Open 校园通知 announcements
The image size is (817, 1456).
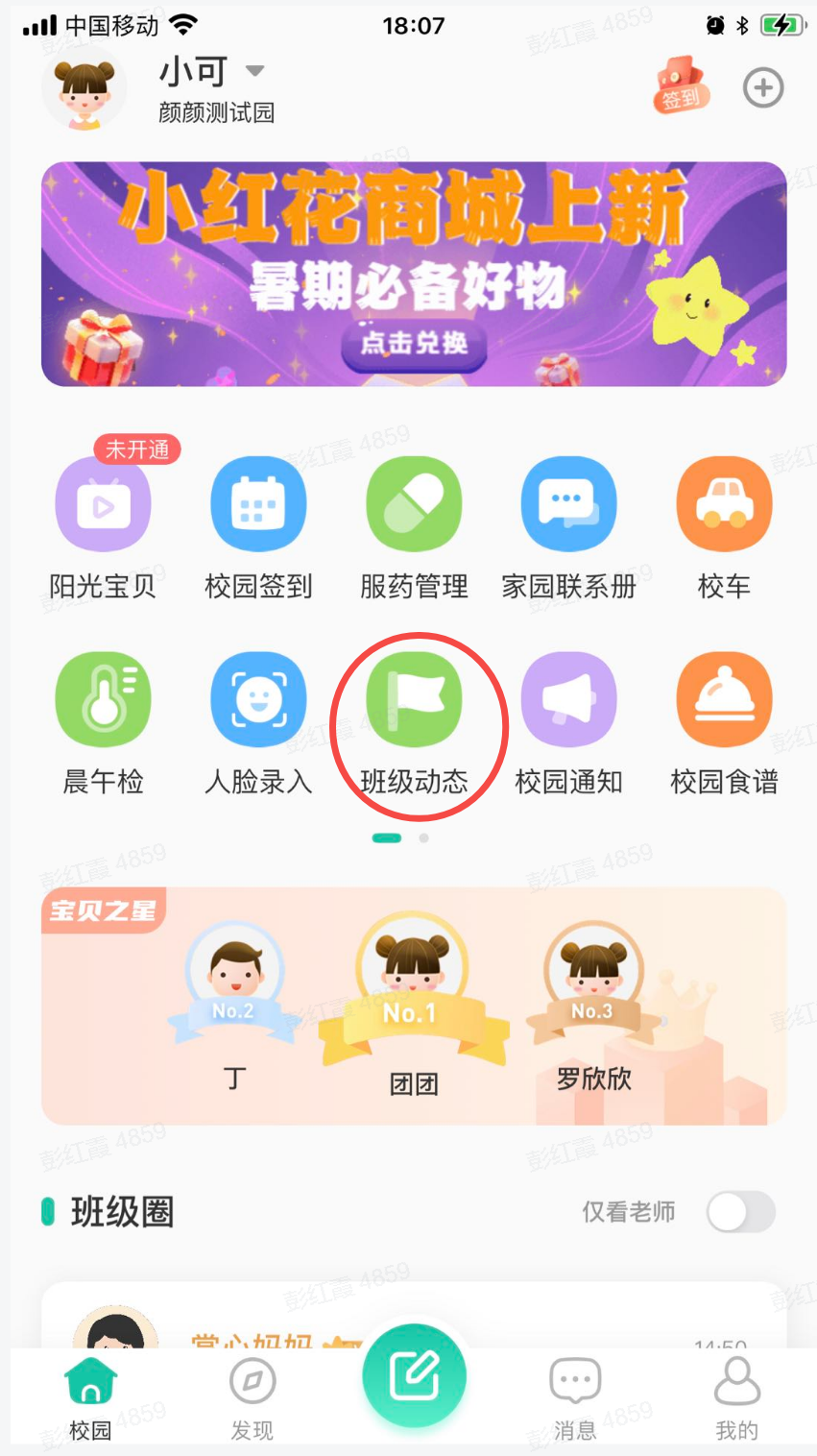pos(568,699)
